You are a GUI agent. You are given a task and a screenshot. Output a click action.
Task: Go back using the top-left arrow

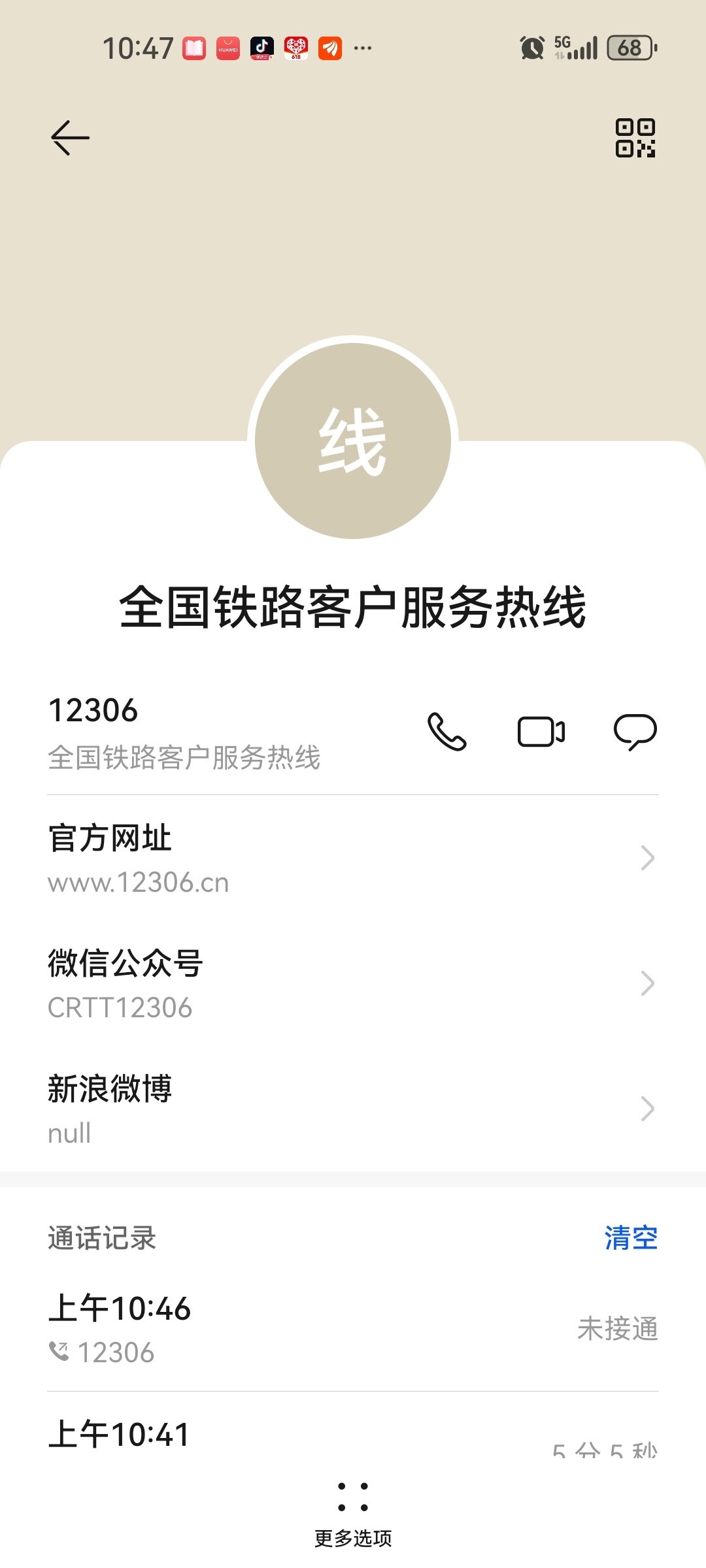point(70,138)
